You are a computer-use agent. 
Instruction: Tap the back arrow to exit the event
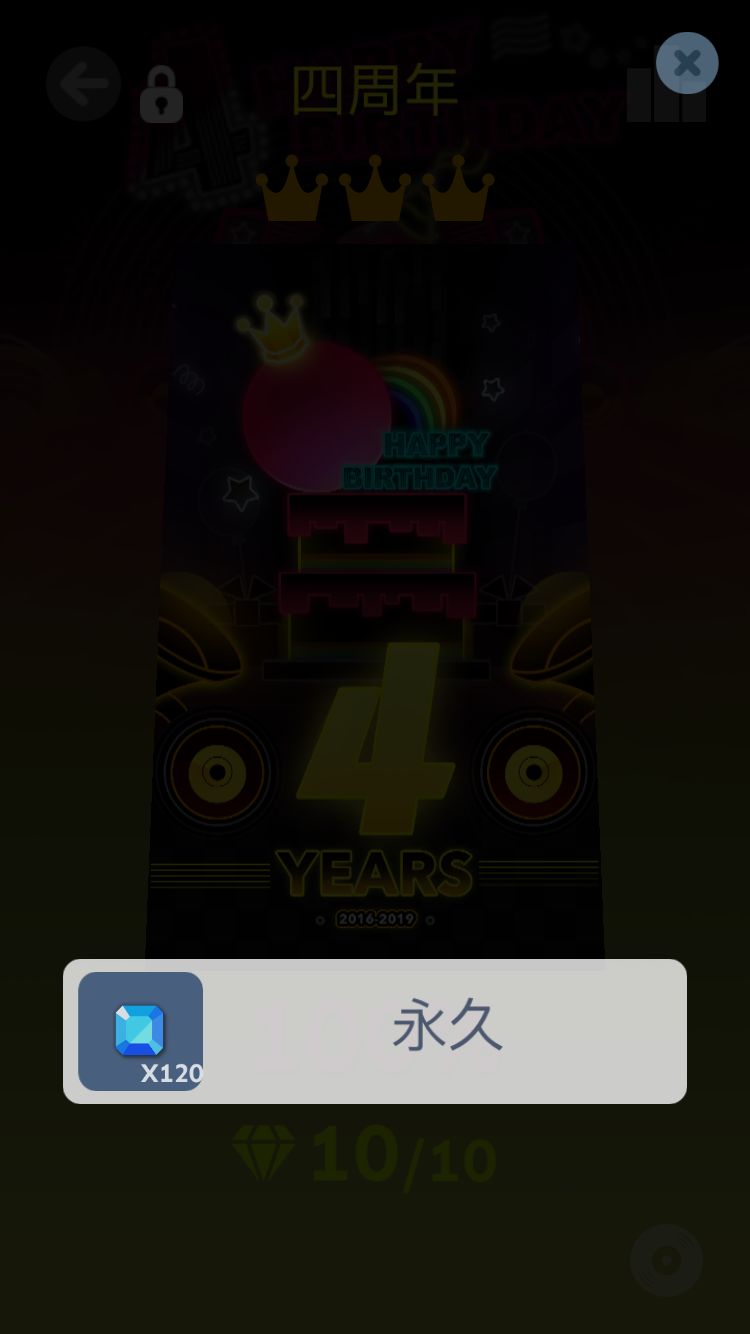[x=83, y=84]
